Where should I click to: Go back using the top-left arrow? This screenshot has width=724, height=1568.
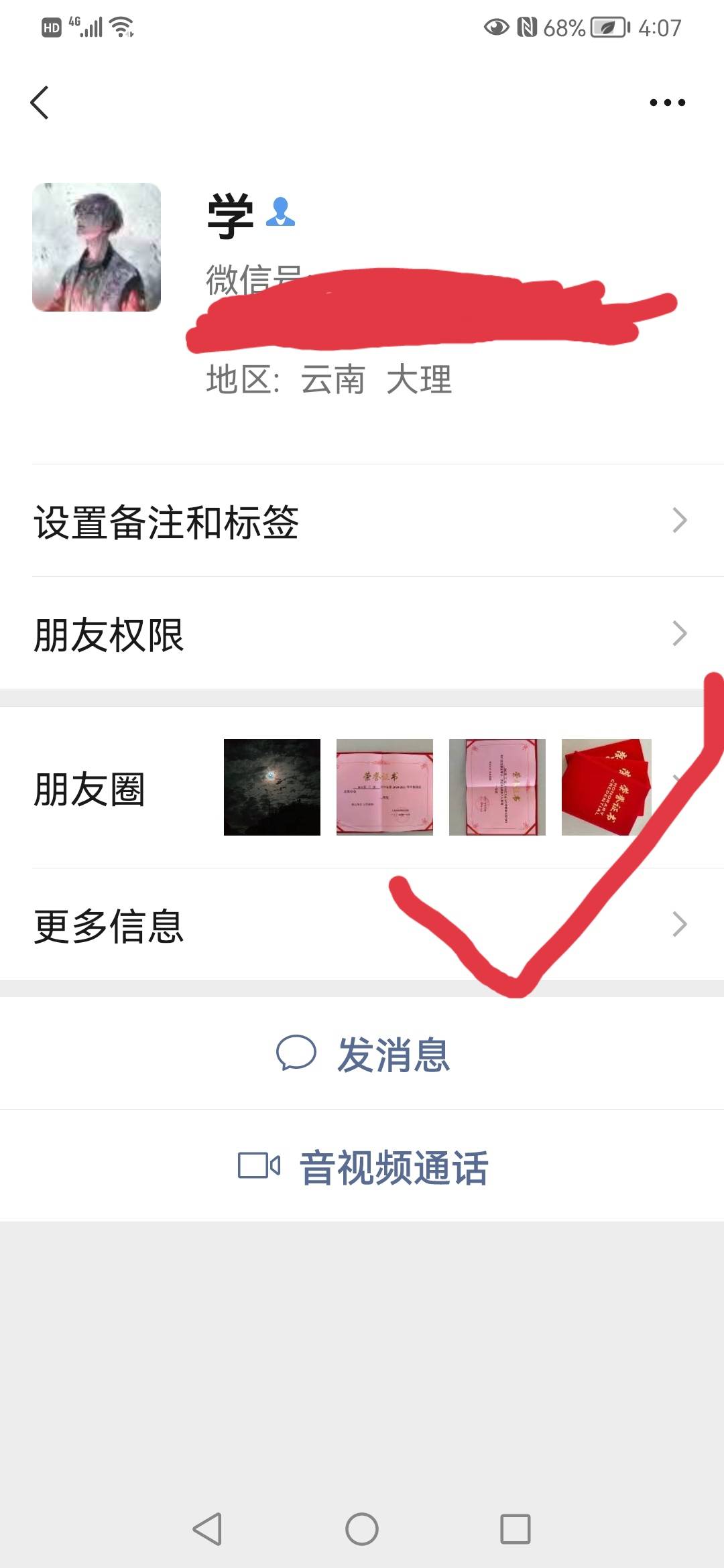click(x=40, y=103)
